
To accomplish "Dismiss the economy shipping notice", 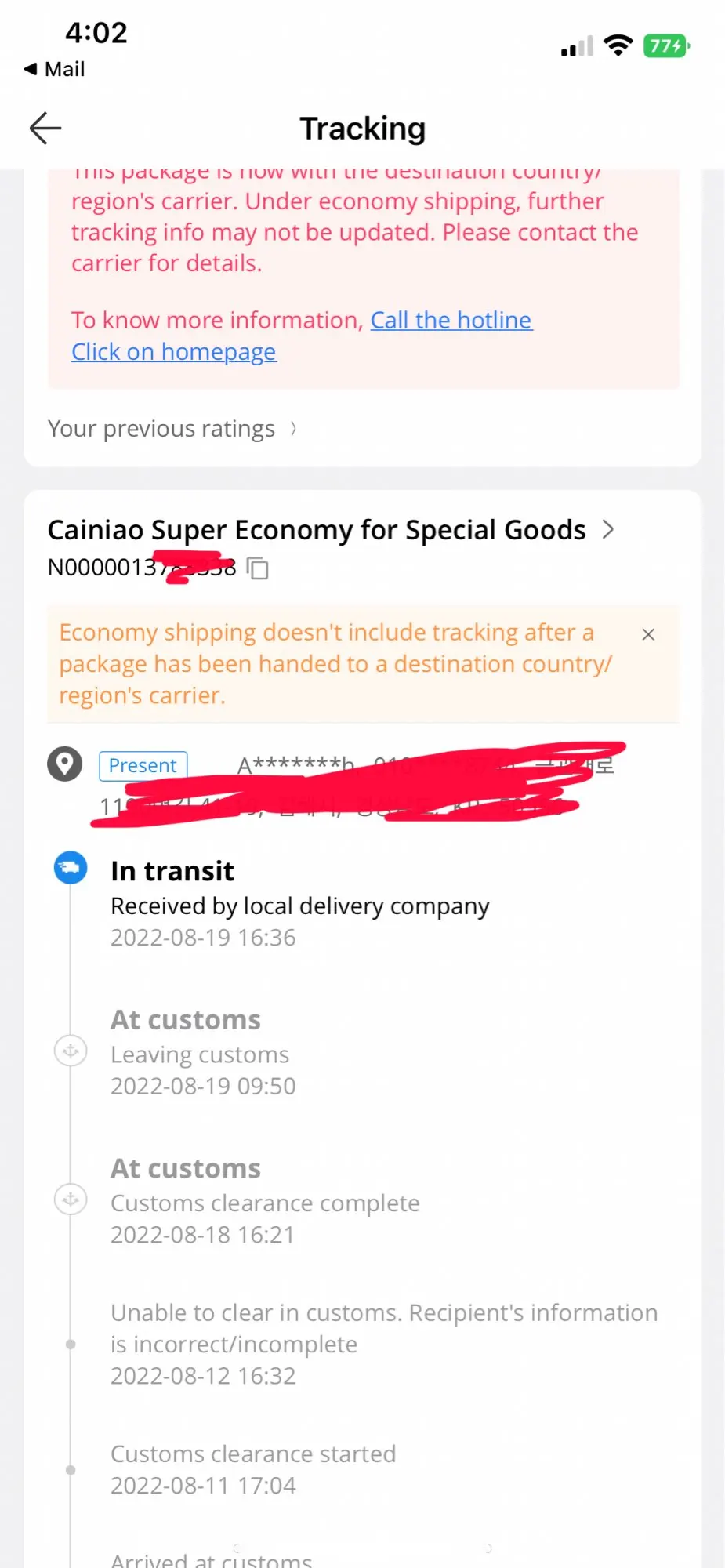I will (x=648, y=634).
